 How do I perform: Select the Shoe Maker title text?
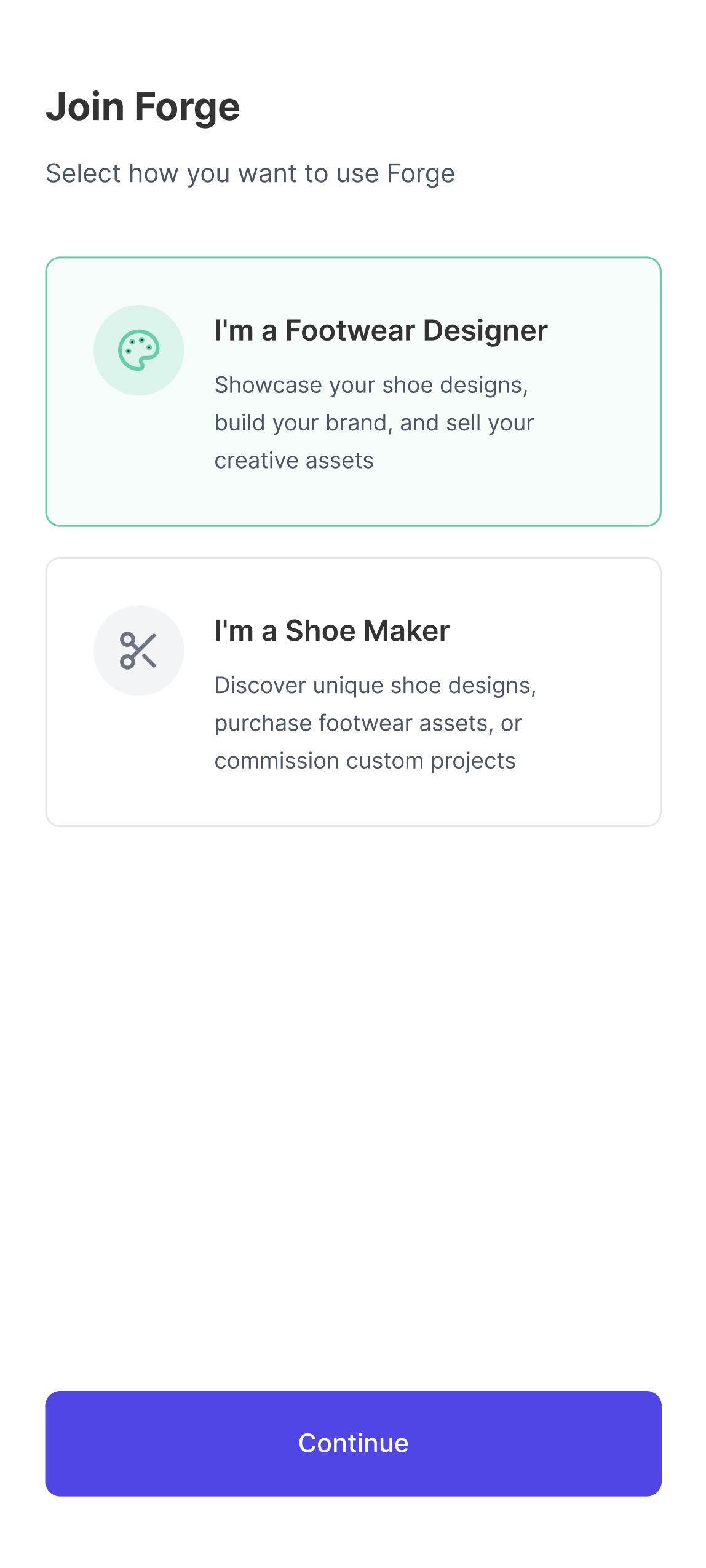coord(331,630)
